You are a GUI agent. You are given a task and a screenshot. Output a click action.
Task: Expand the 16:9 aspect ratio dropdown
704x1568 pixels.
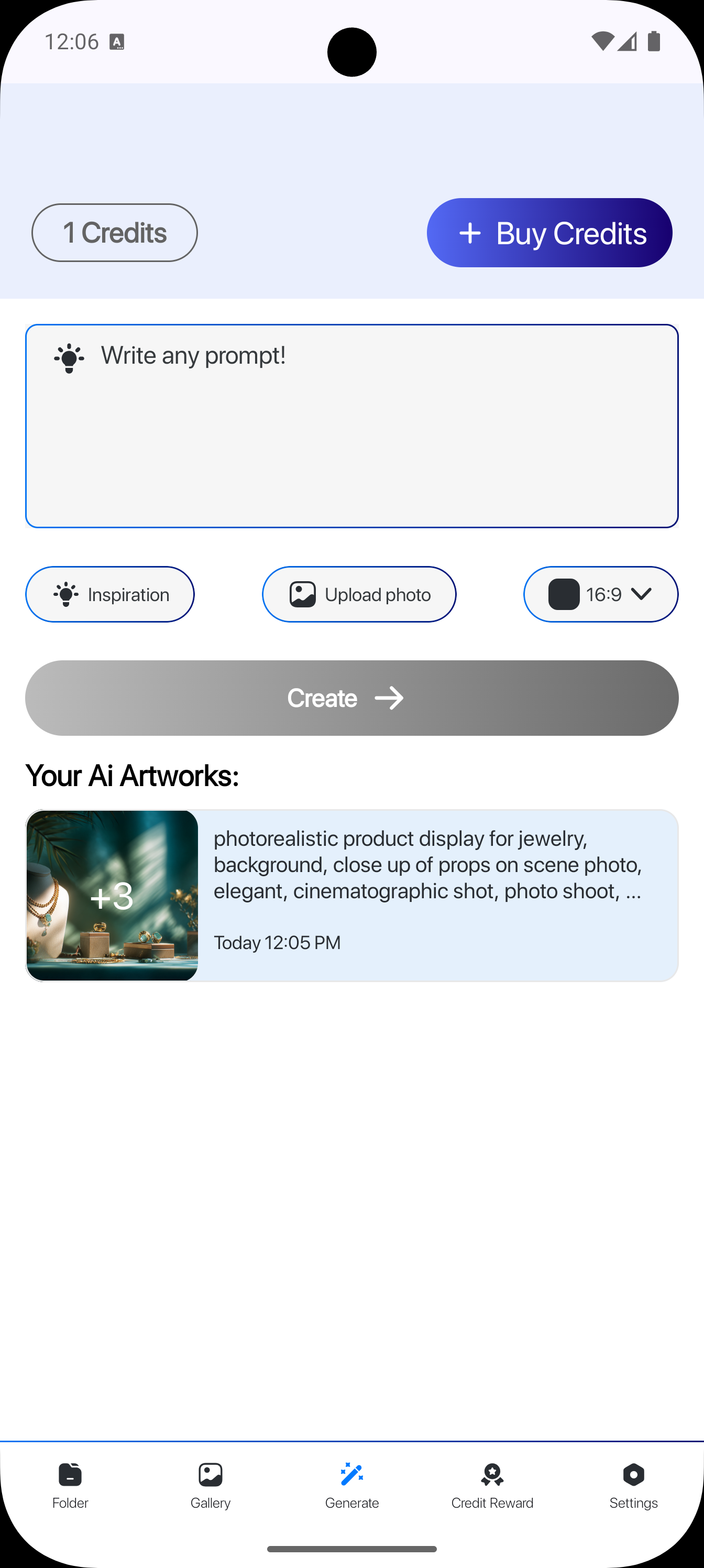[x=601, y=594]
